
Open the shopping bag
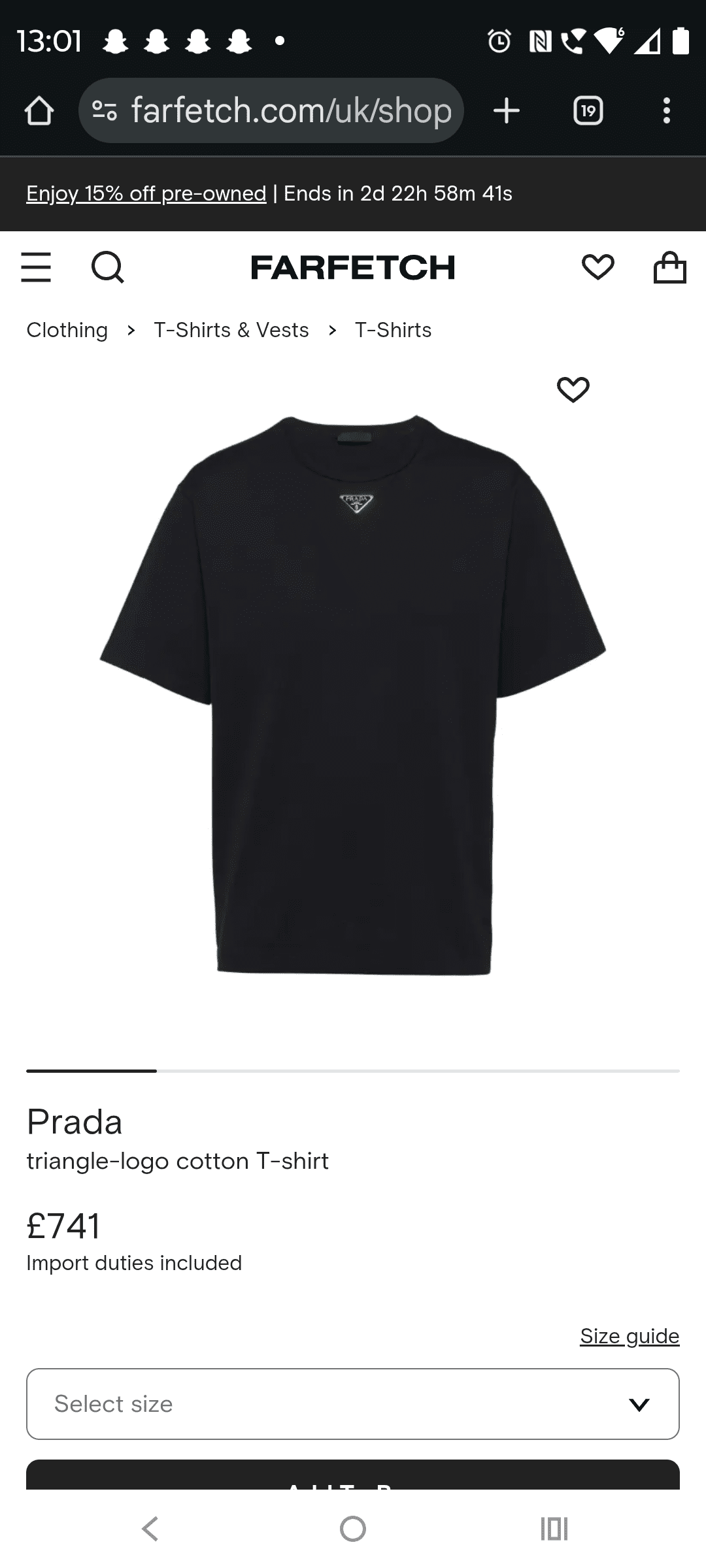tap(669, 267)
